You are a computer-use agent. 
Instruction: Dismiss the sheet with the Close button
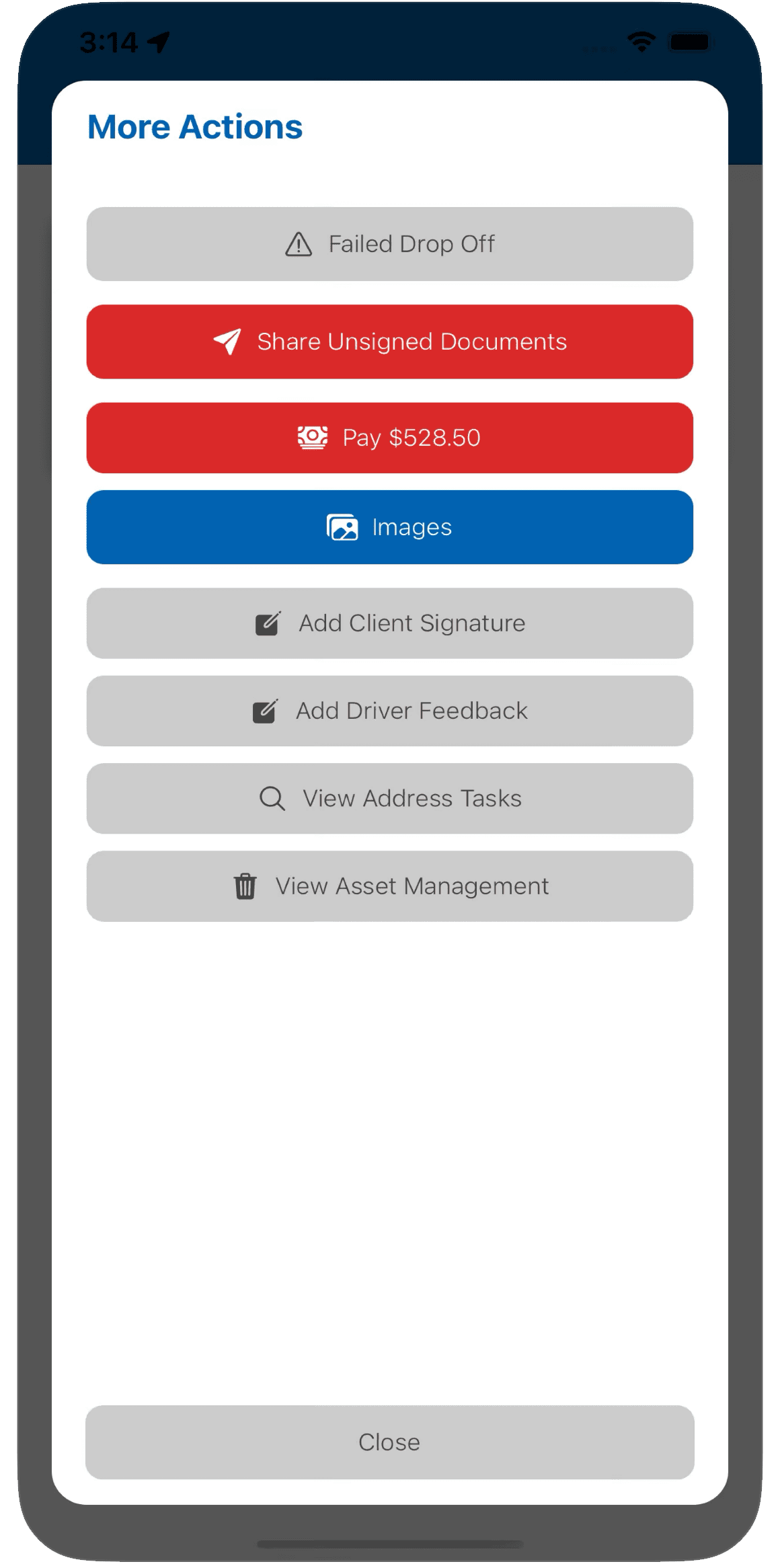[x=389, y=1442]
